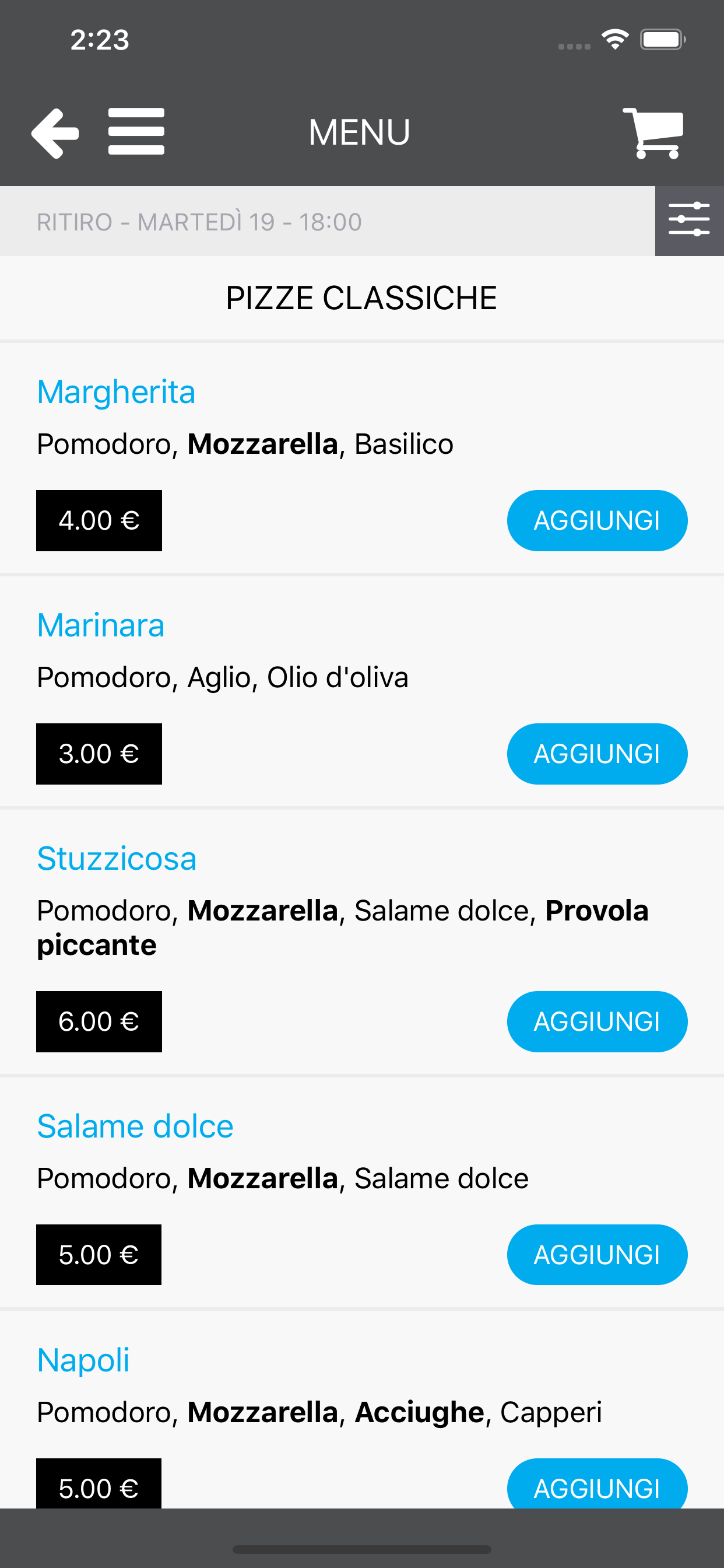Open the hamburger menu
Screen dimensions: 724x1568
point(136,131)
